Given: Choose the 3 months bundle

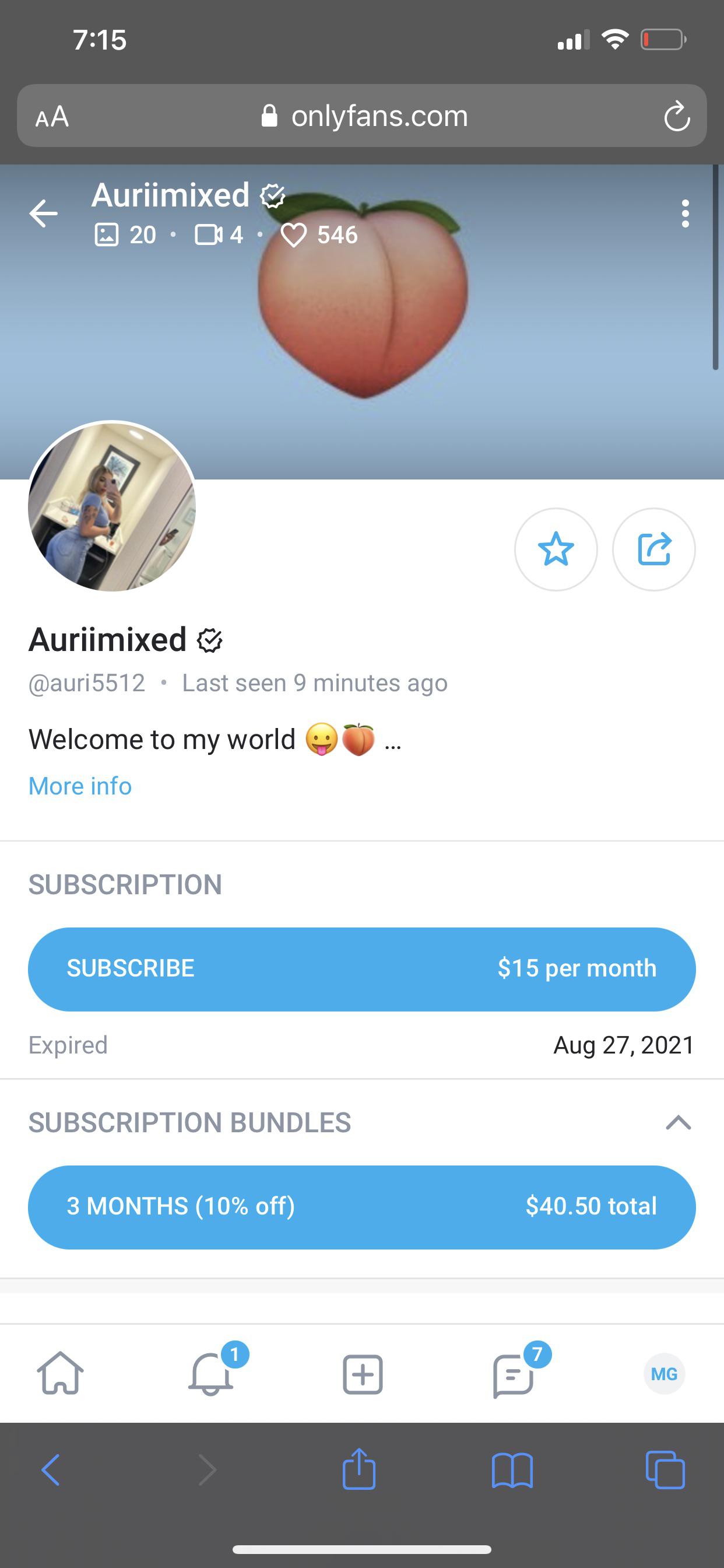Looking at the screenshot, I should (361, 1206).
